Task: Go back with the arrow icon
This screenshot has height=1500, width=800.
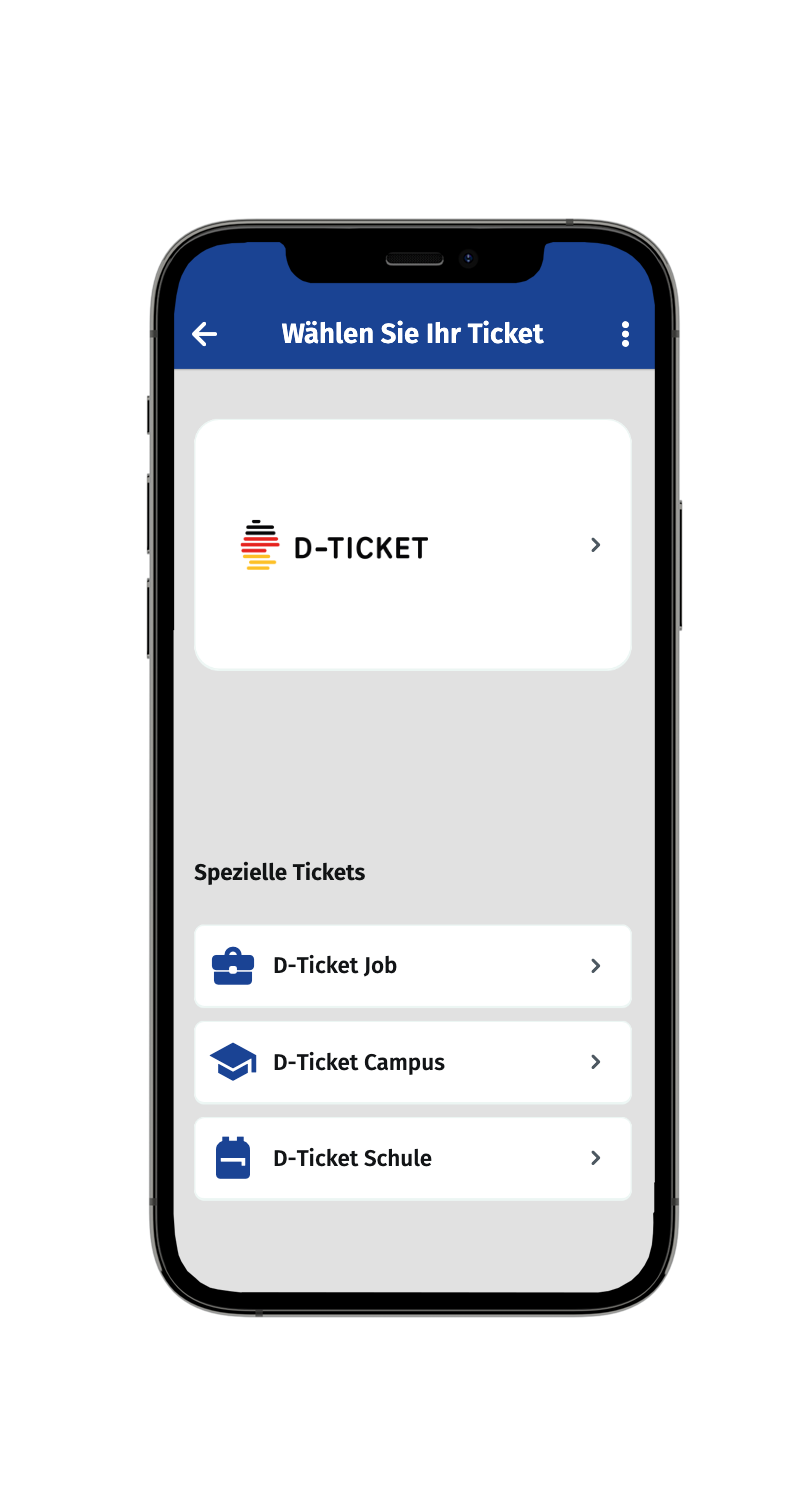Action: click(x=205, y=334)
